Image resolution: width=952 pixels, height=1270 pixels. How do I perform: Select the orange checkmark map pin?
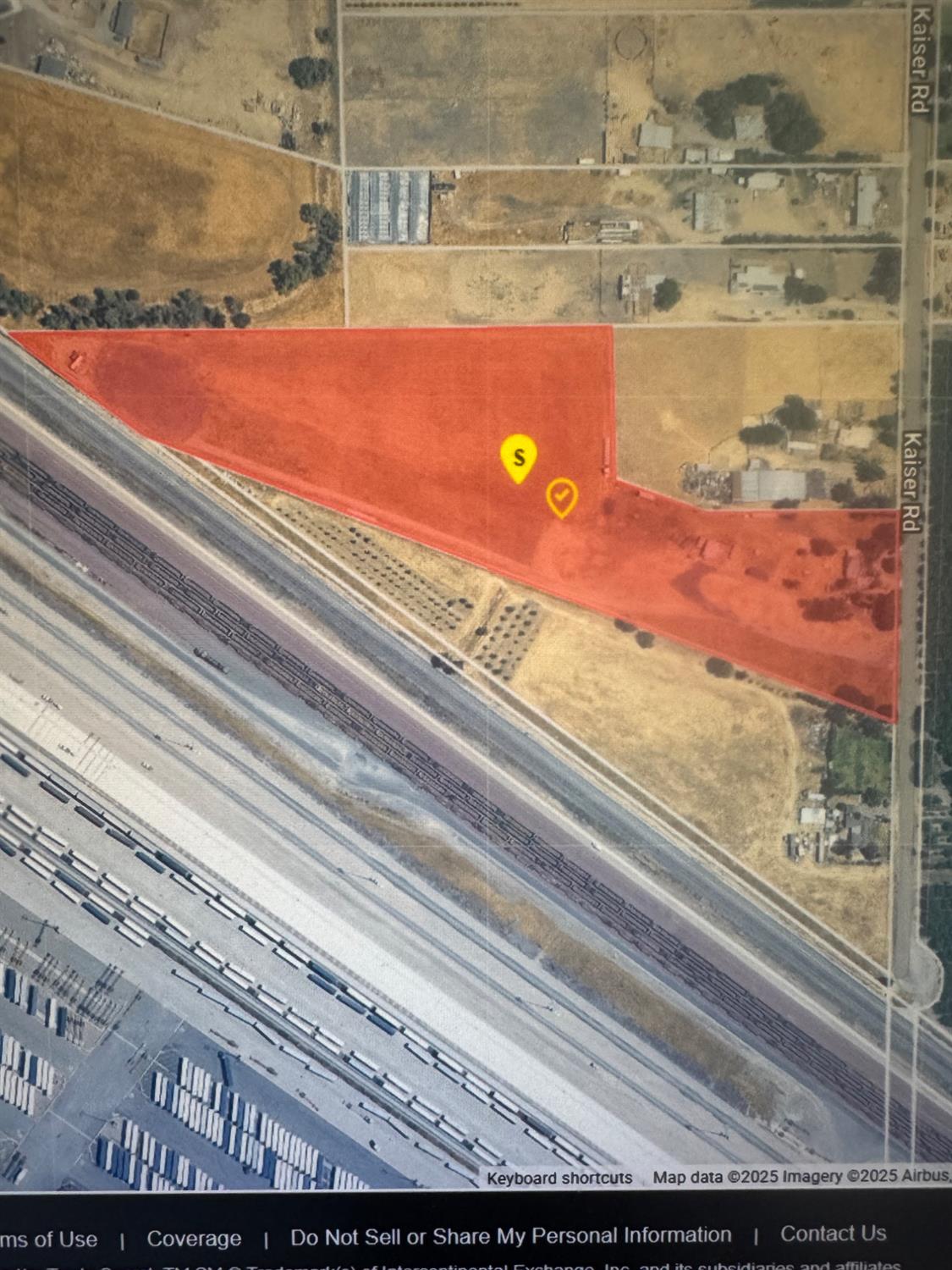click(562, 496)
